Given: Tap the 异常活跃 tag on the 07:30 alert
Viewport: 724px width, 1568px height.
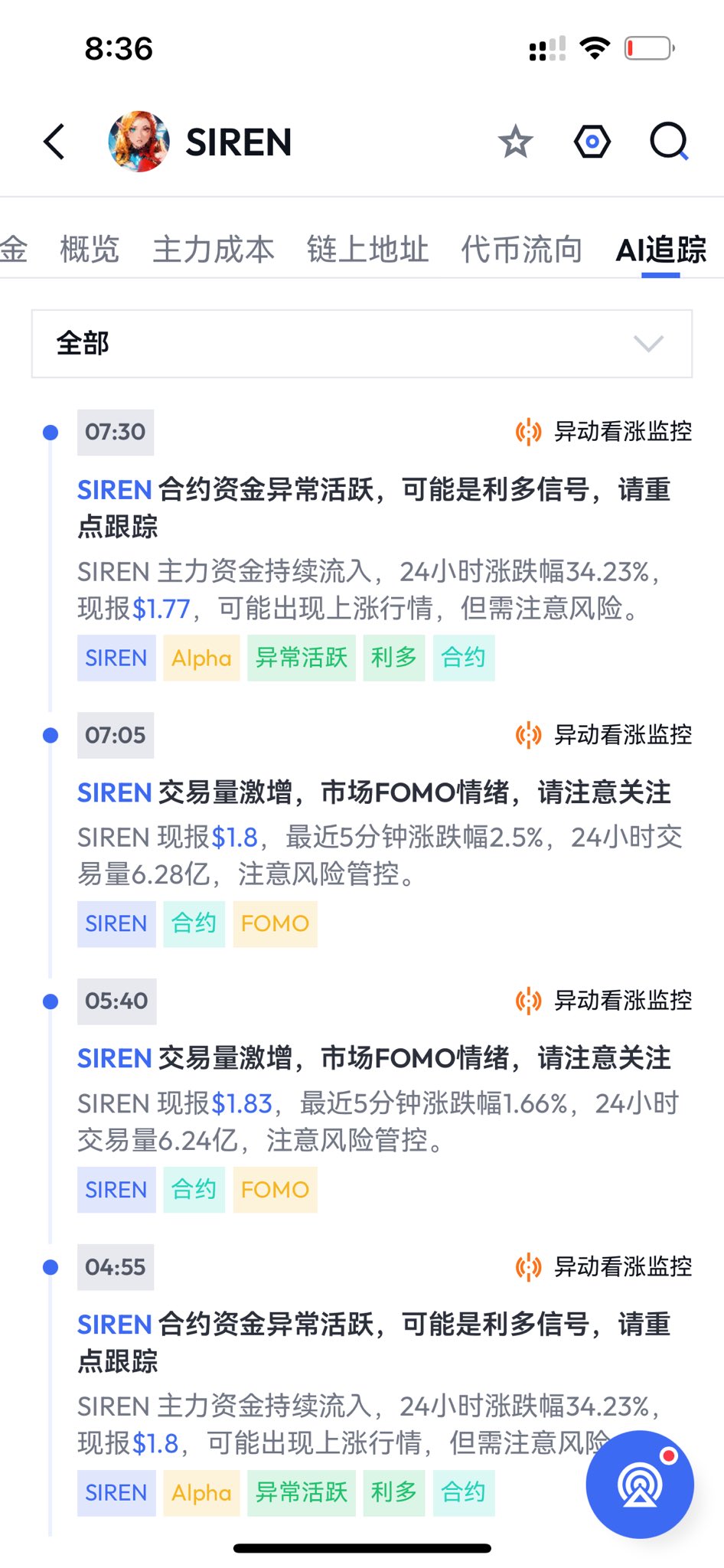Looking at the screenshot, I should pos(301,658).
